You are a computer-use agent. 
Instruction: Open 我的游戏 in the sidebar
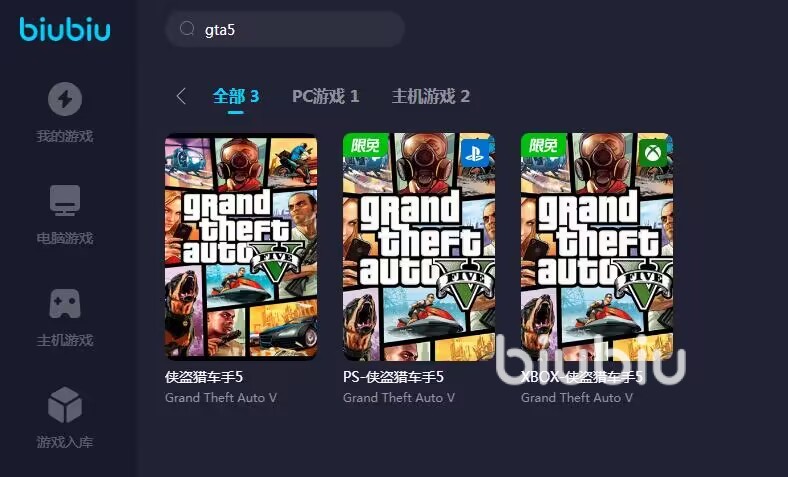[x=65, y=113]
